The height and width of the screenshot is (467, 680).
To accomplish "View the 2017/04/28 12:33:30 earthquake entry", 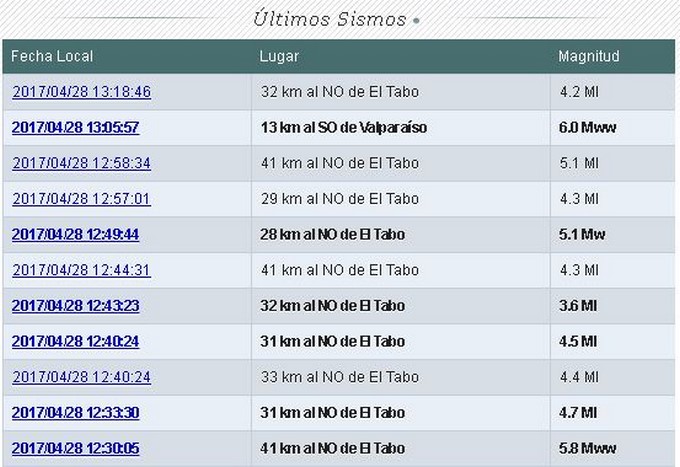I will (x=75, y=413).
